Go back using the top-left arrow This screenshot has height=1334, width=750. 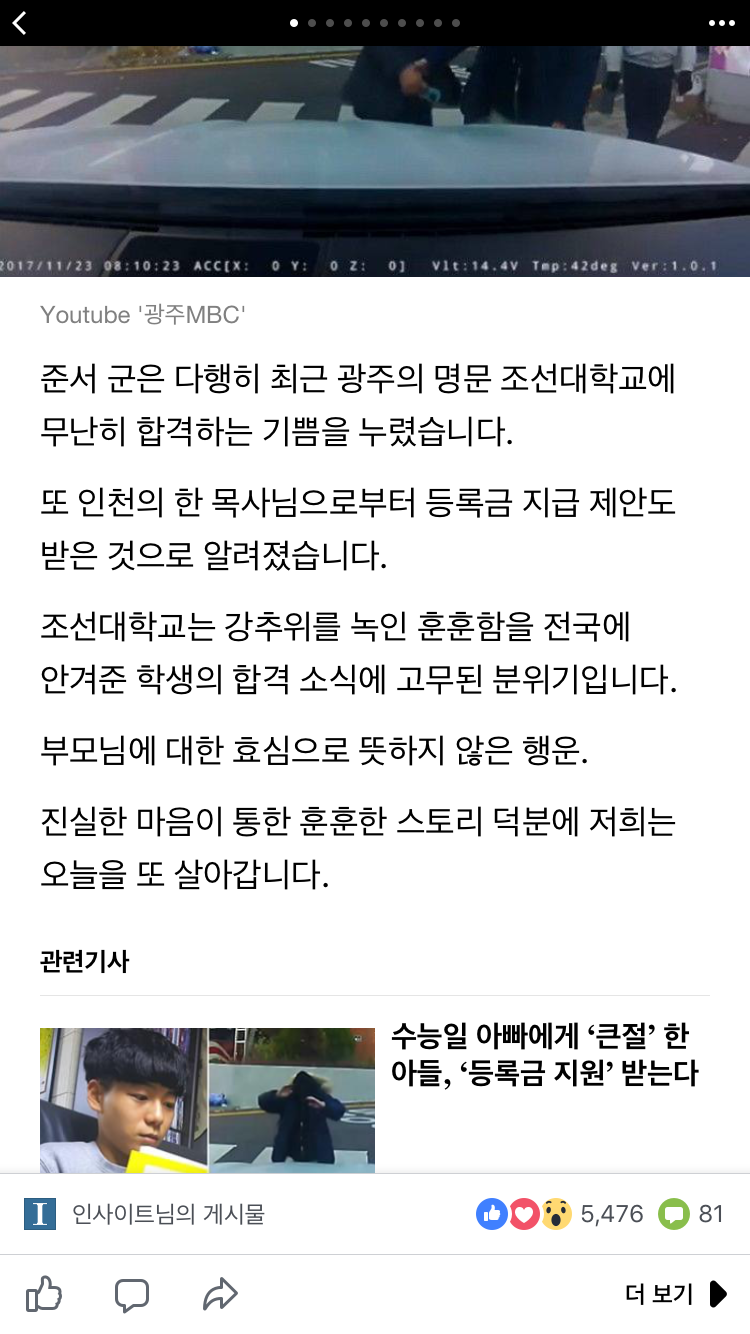[20, 23]
